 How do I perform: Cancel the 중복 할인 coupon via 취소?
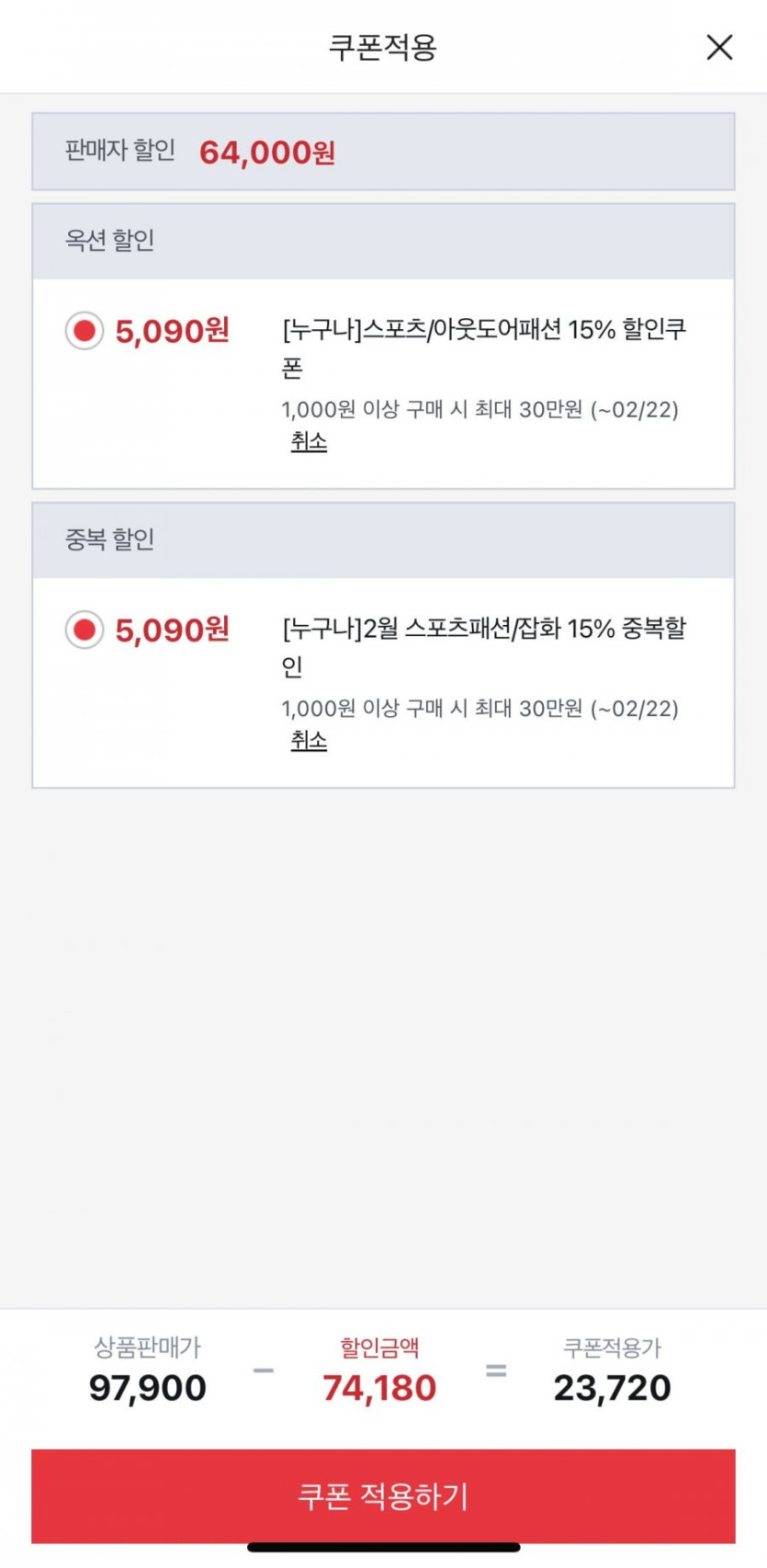tap(309, 741)
